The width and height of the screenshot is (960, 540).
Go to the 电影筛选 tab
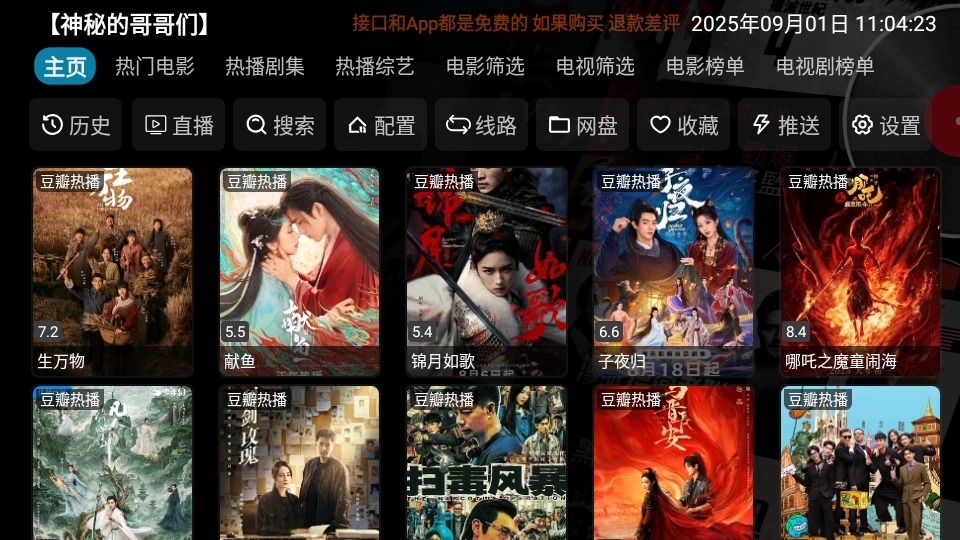485,67
